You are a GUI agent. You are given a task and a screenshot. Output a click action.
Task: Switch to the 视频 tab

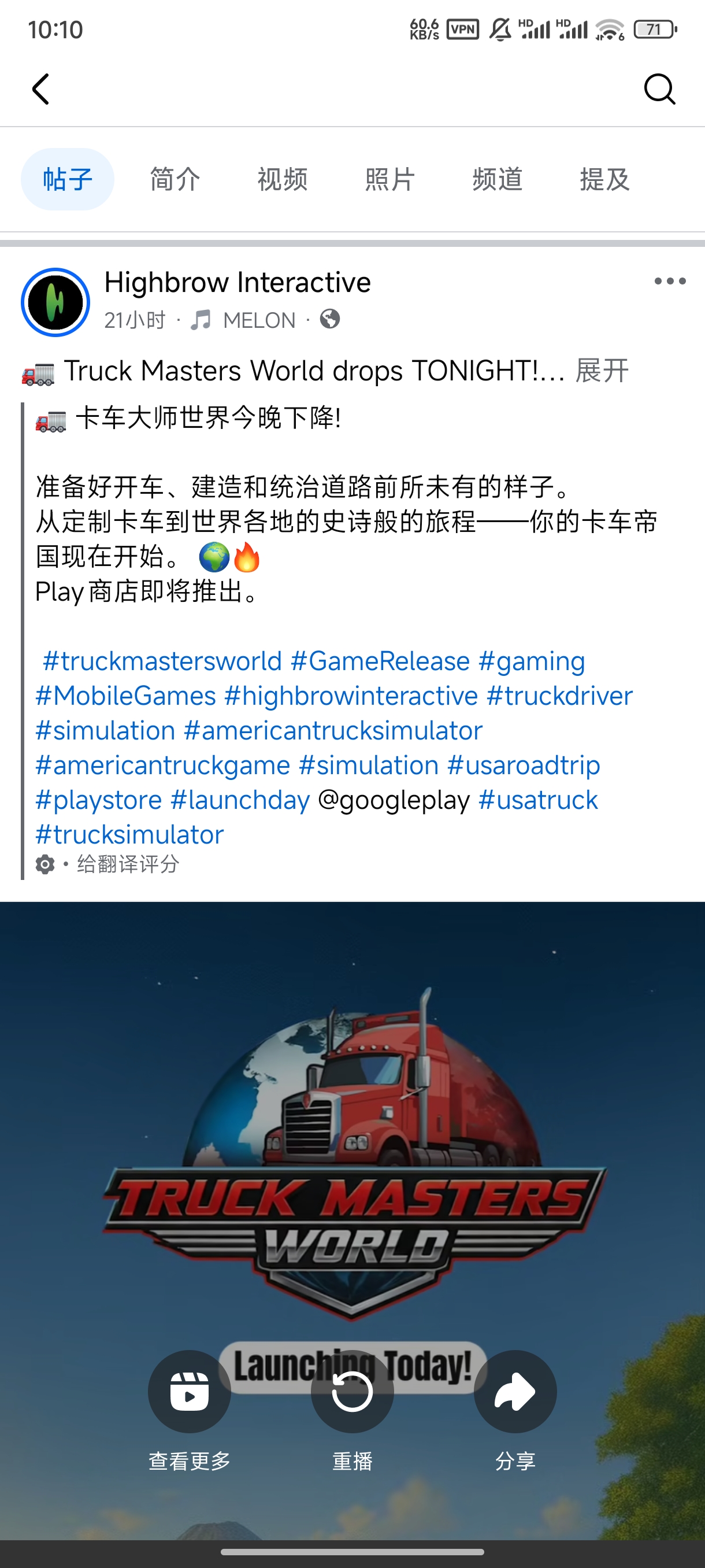pos(282,180)
